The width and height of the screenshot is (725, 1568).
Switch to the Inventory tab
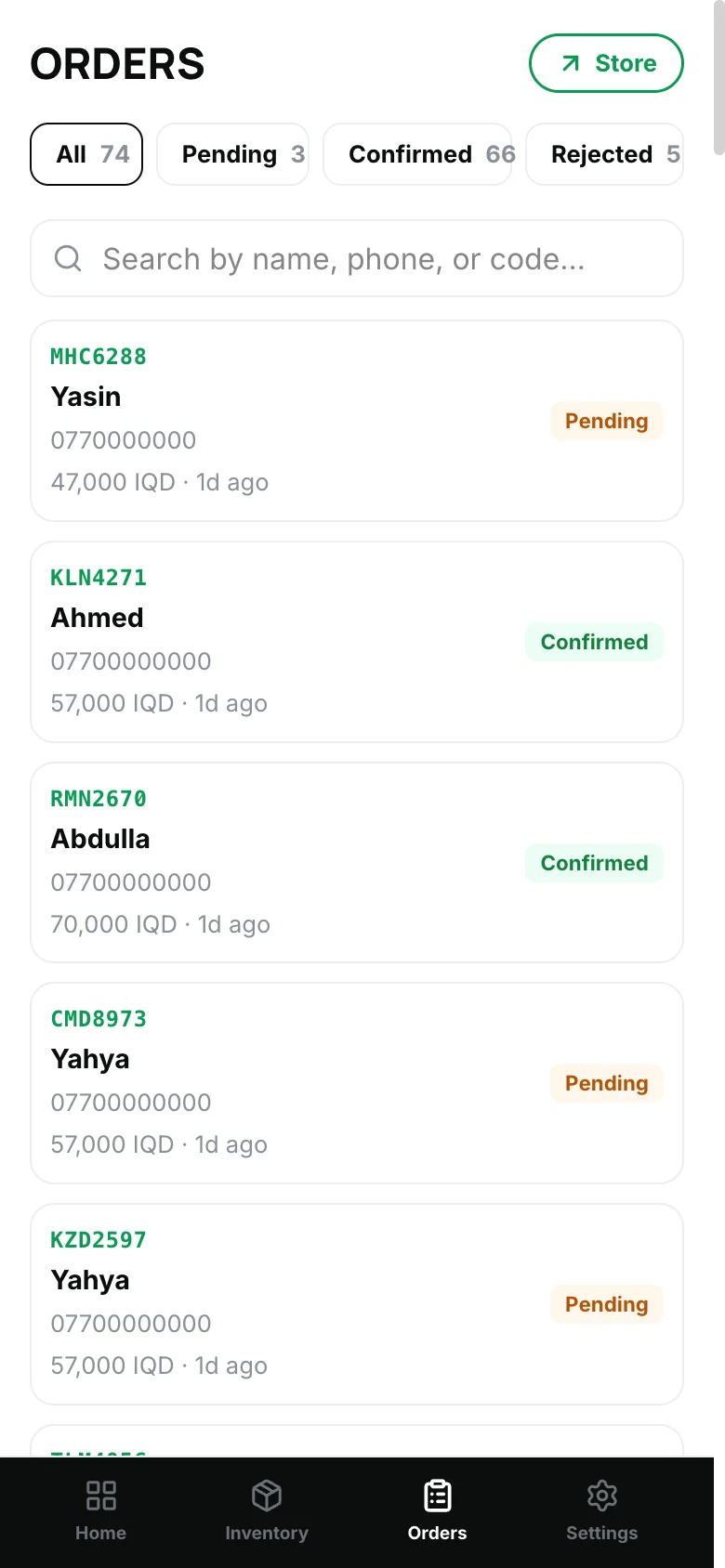coord(267,1511)
